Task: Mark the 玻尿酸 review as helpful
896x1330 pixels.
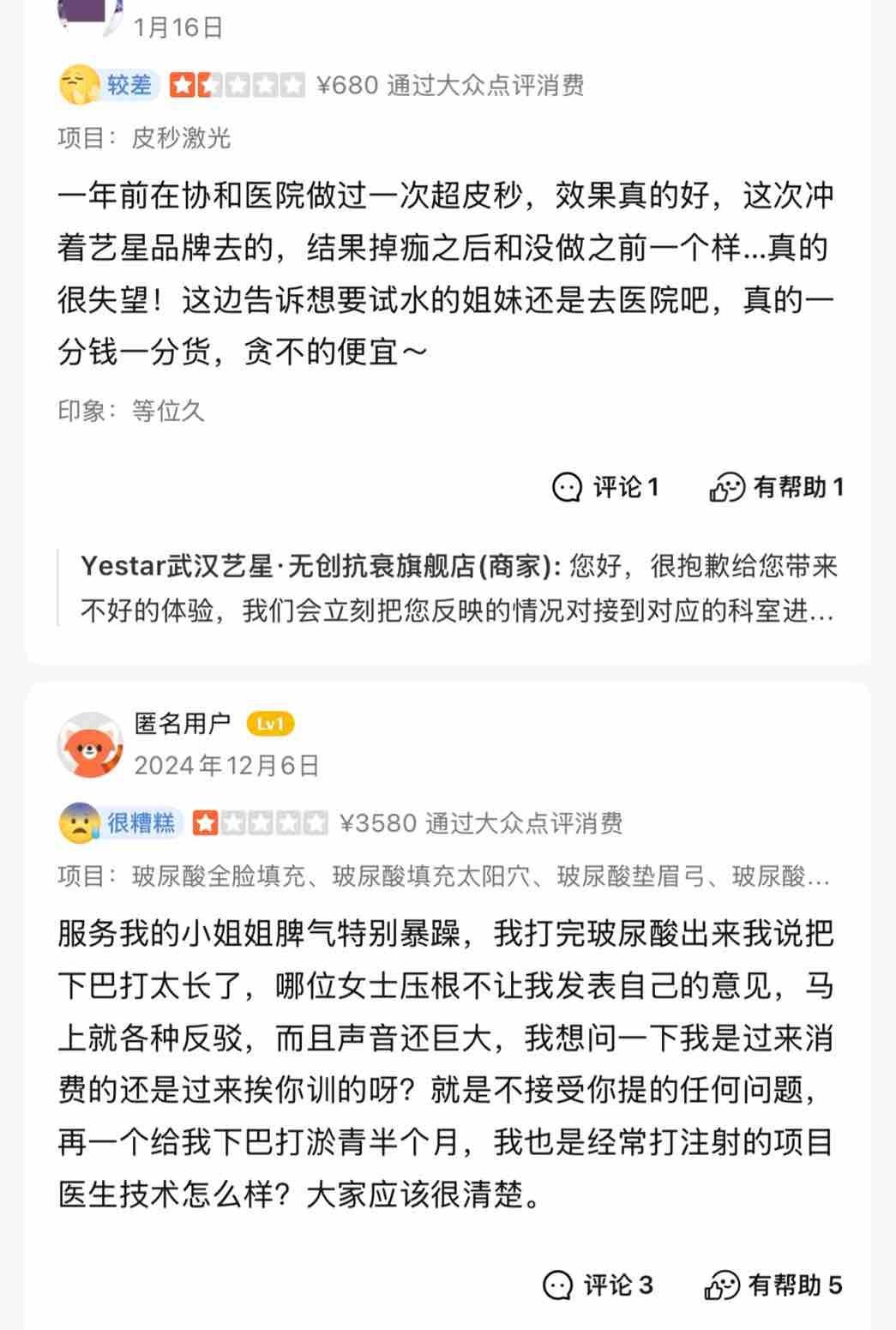Action: pyautogui.click(x=773, y=1285)
